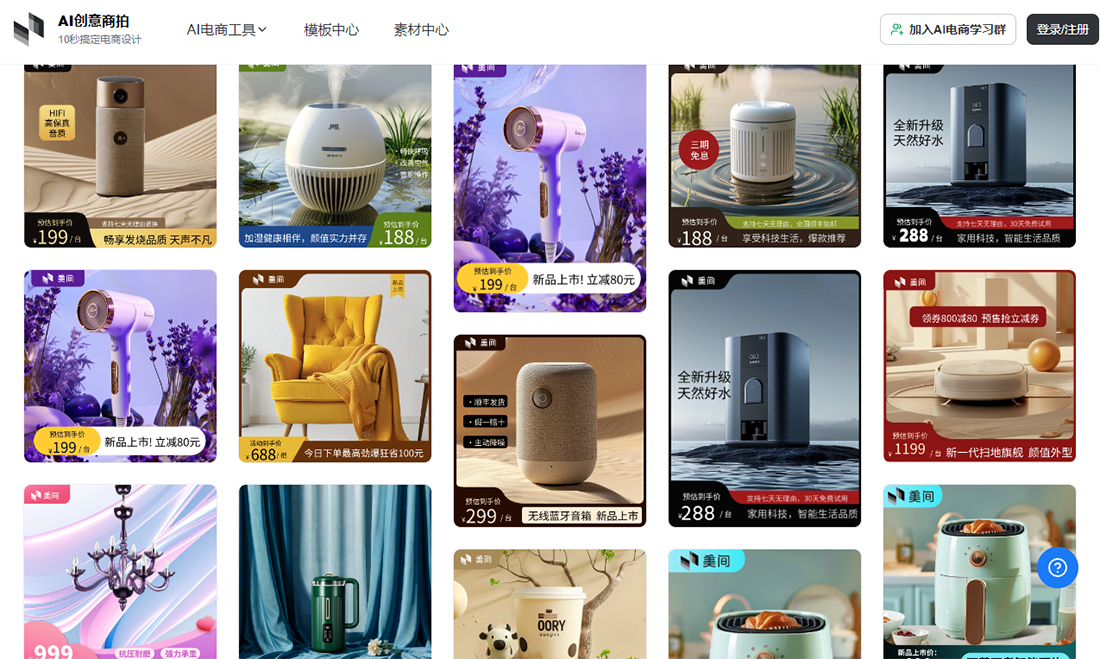Switch to the 模板中心 tab
The height and width of the screenshot is (659, 1100).
click(x=331, y=30)
